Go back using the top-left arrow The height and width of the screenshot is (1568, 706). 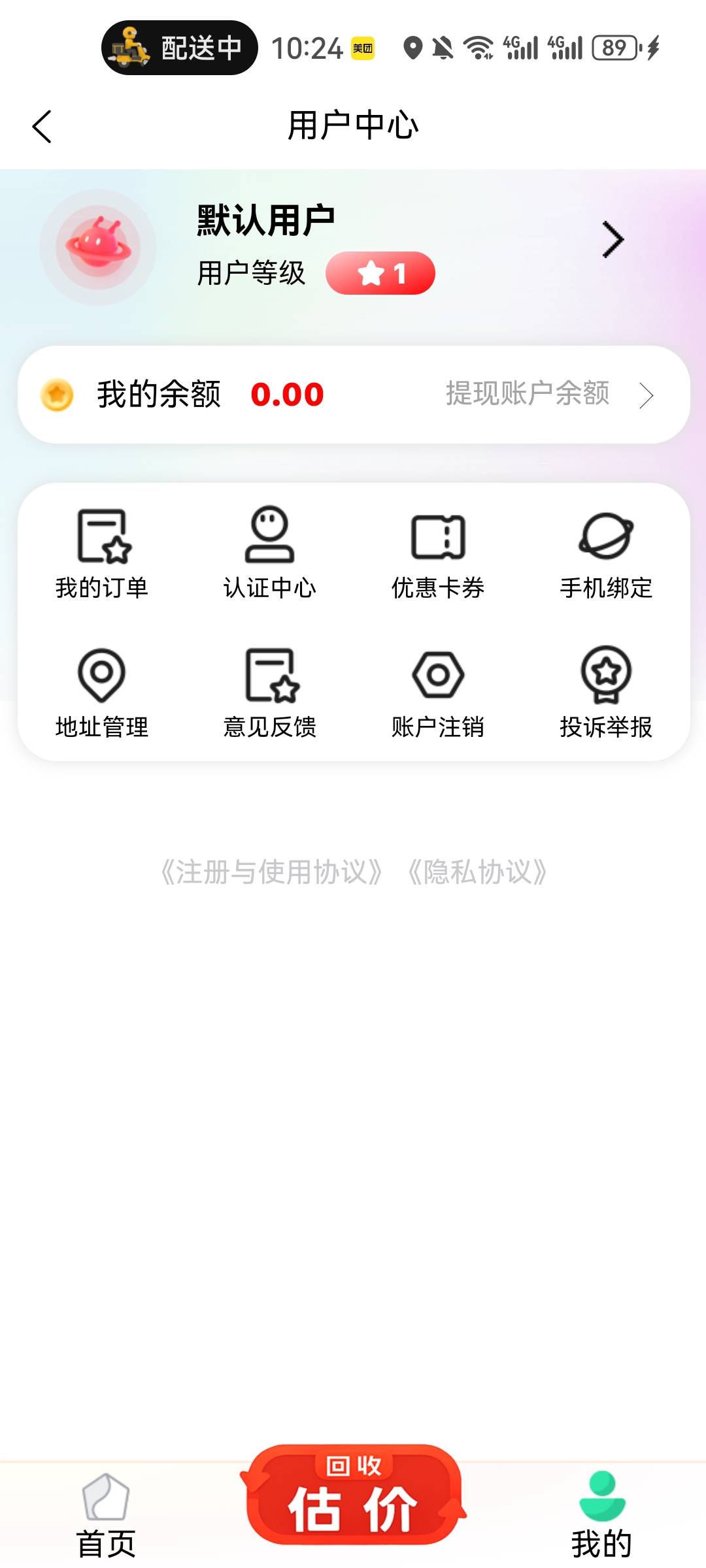42,126
